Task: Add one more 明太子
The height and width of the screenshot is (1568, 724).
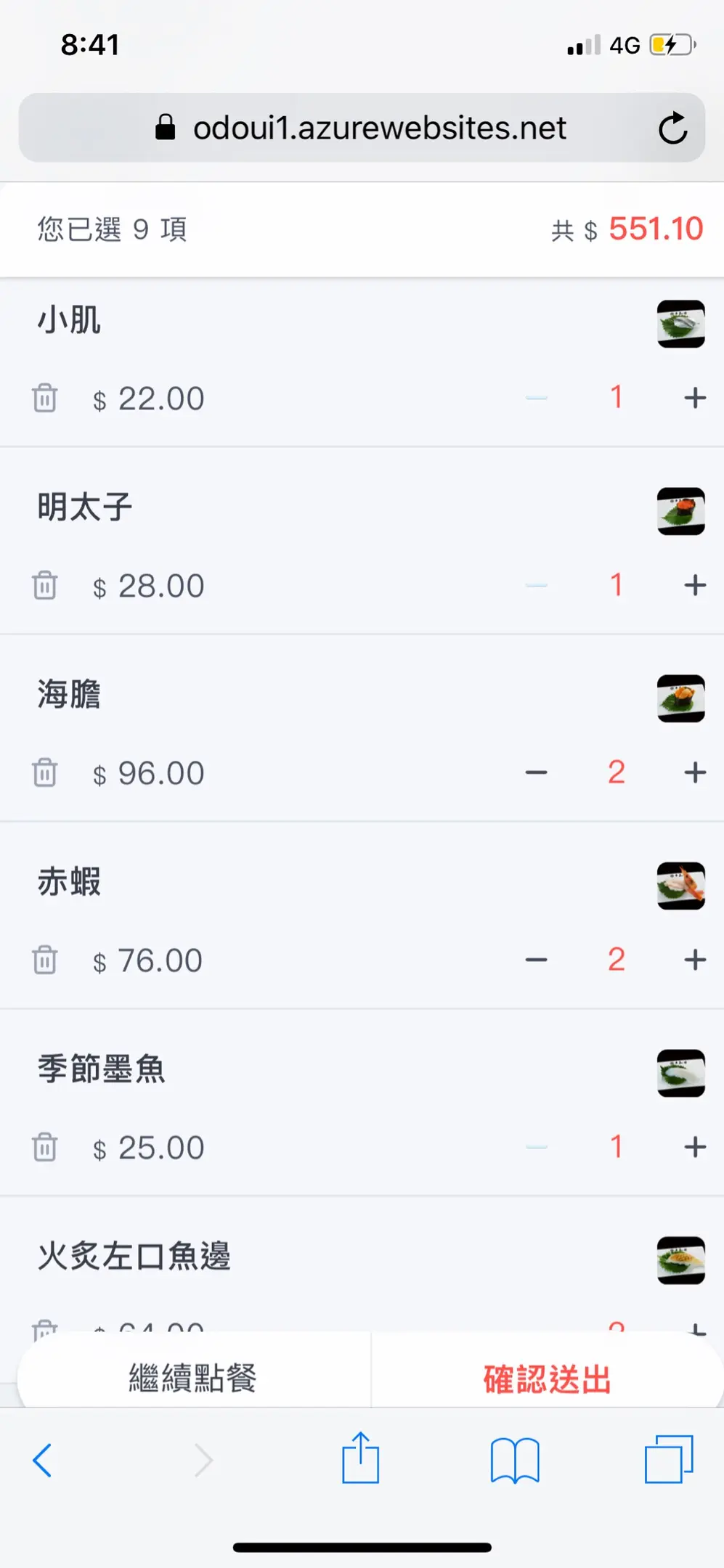Action: 695,585
